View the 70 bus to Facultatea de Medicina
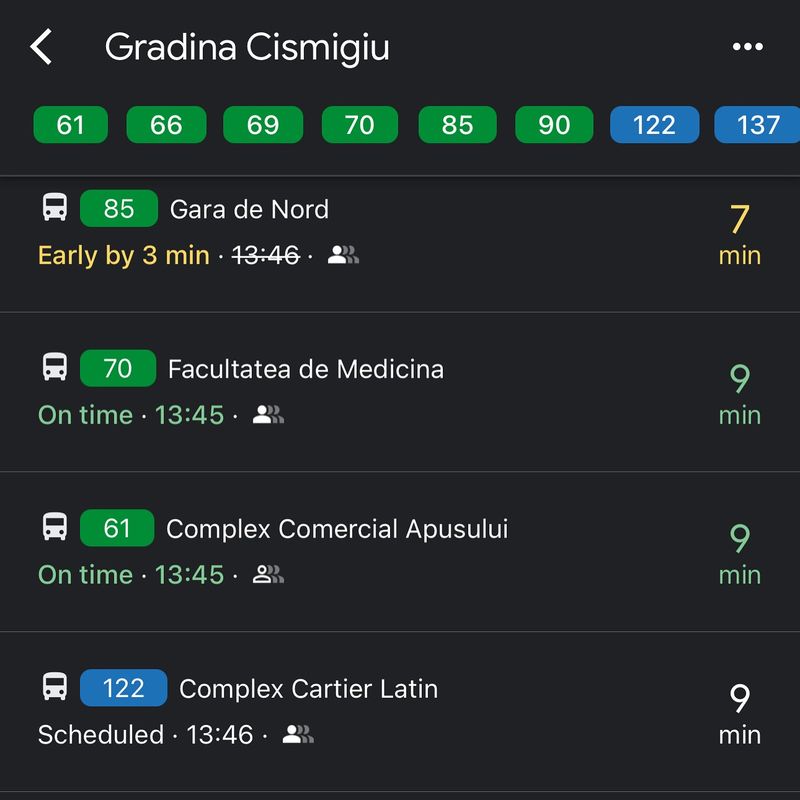The image size is (800, 800). pyautogui.click(x=400, y=391)
